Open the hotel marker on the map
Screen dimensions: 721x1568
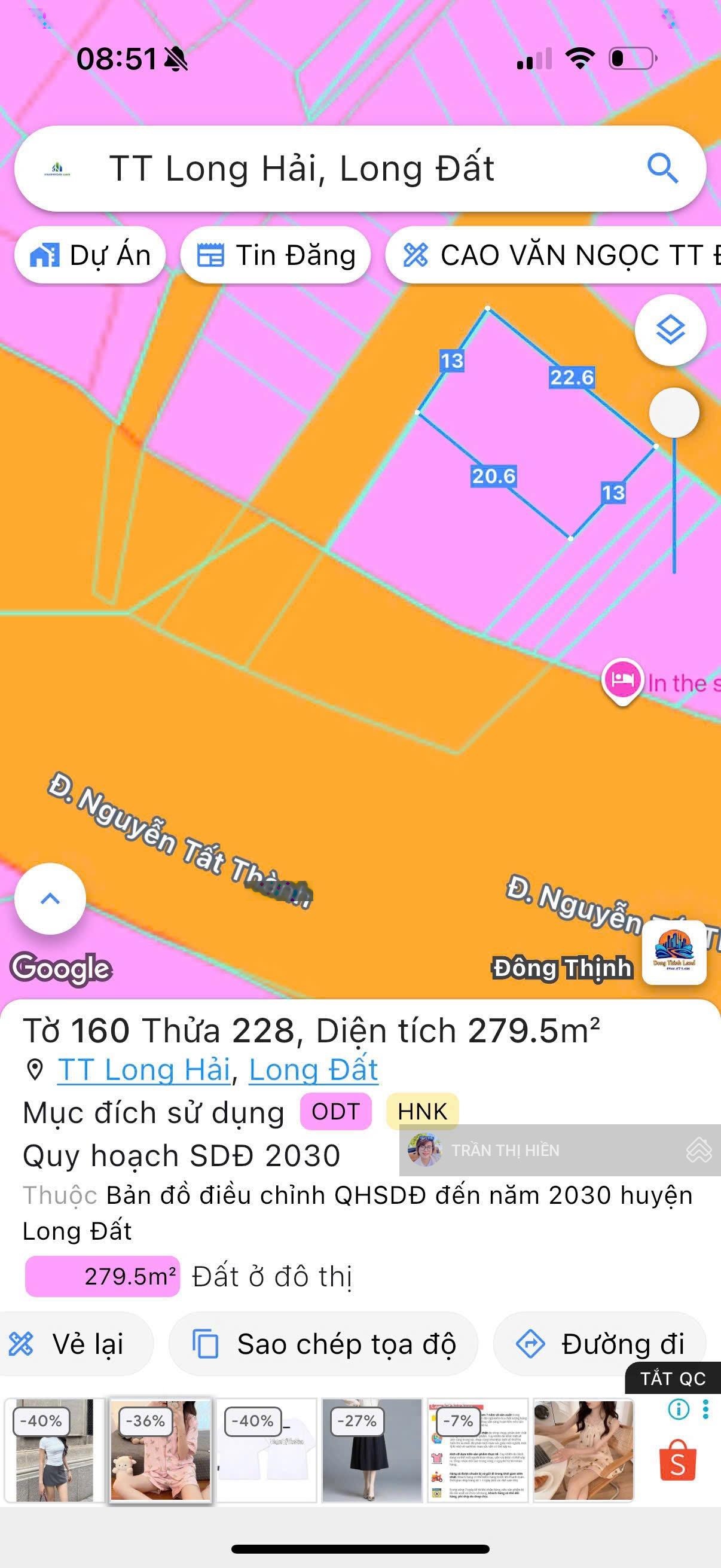(622, 679)
